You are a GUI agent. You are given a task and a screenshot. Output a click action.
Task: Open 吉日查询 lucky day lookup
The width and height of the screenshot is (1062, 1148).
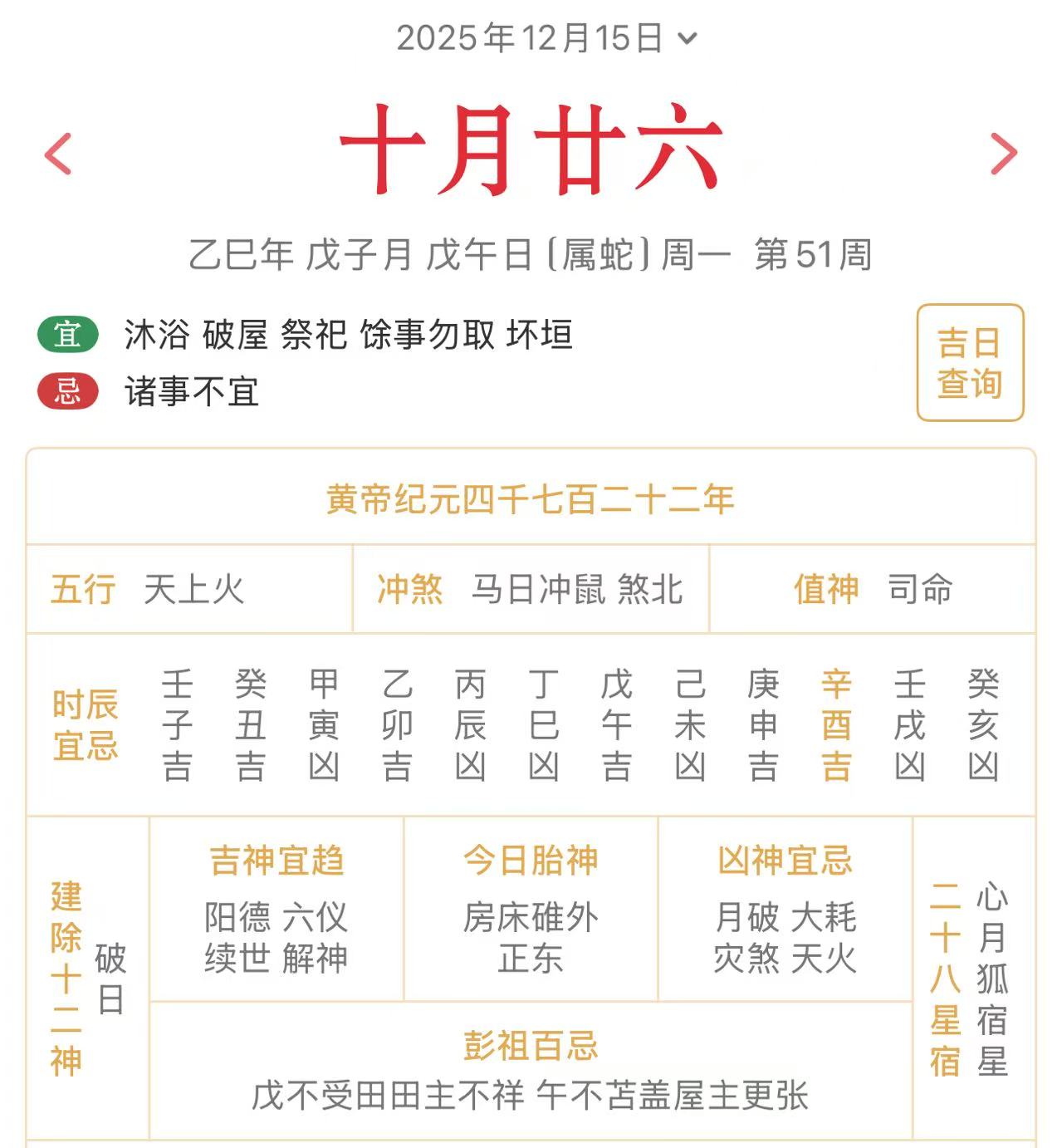tap(969, 363)
